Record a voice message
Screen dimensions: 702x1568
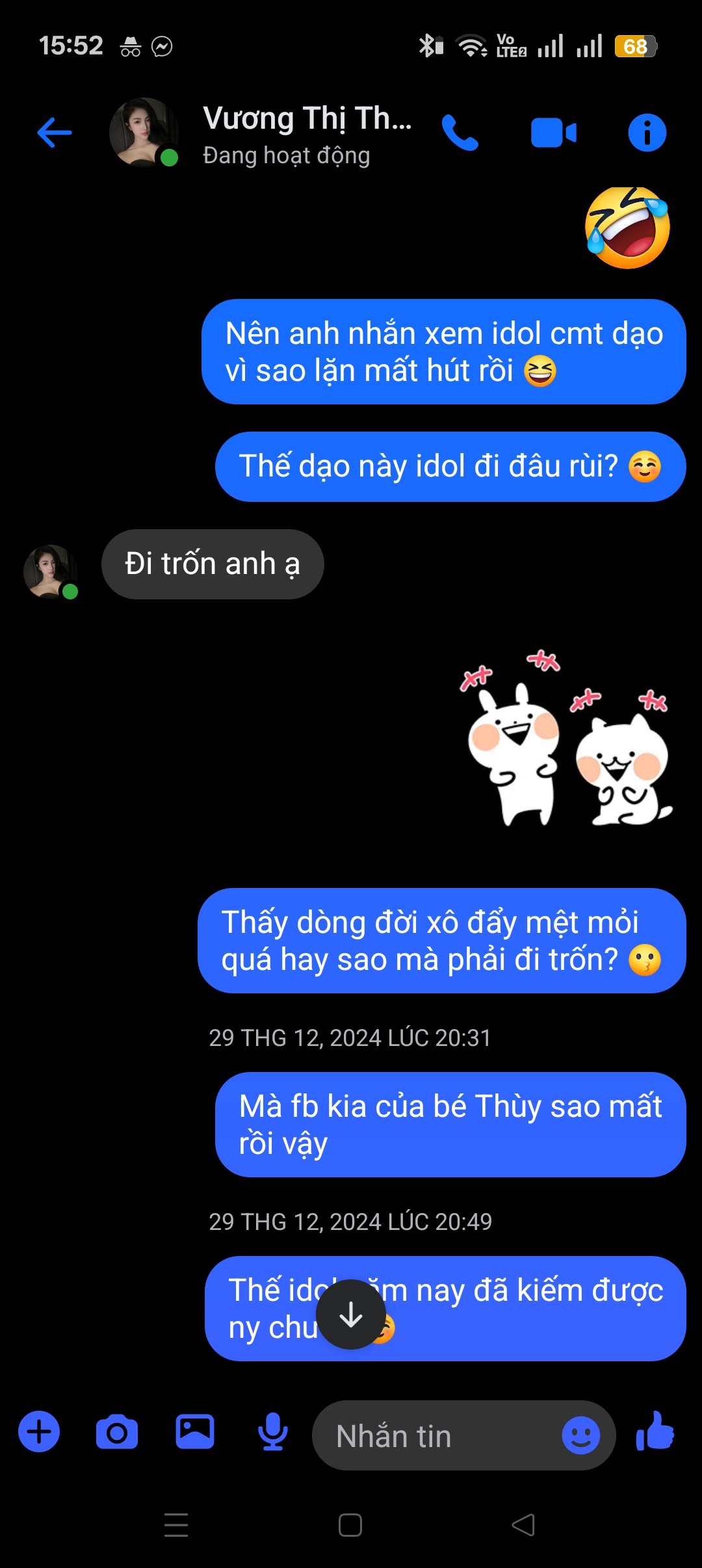(273, 1431)
